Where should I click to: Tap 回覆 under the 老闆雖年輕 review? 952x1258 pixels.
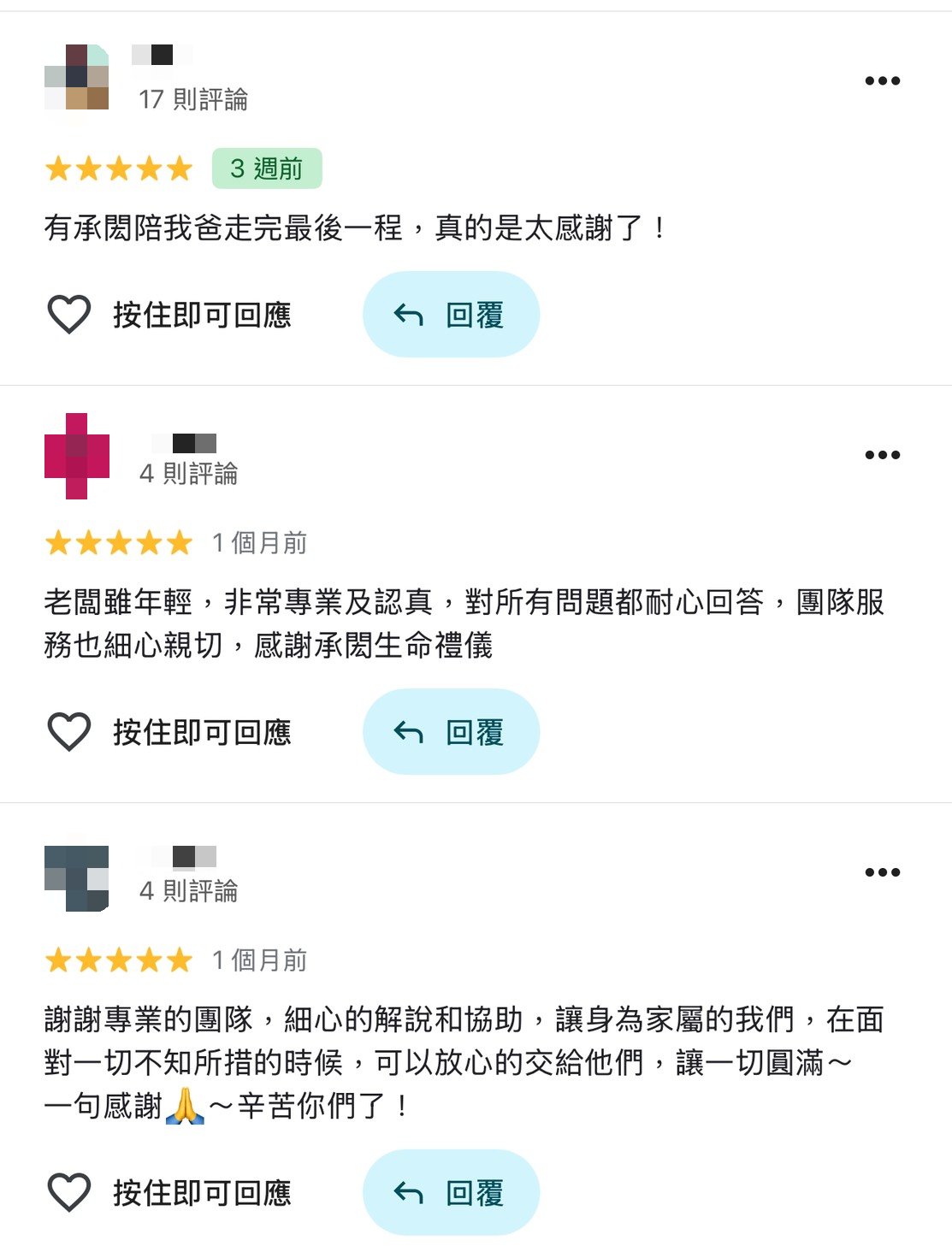pos(451,732)
